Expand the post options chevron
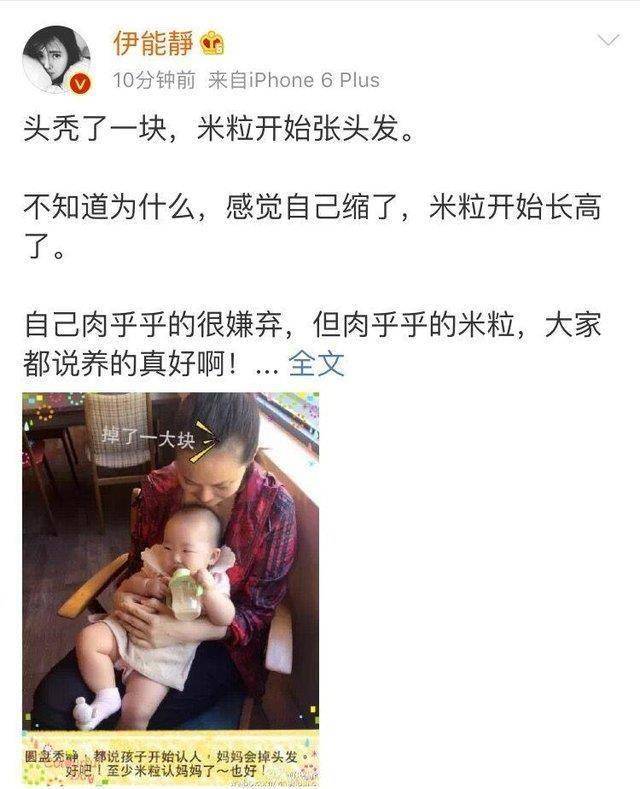640x789 pixels. click(607, 41)
